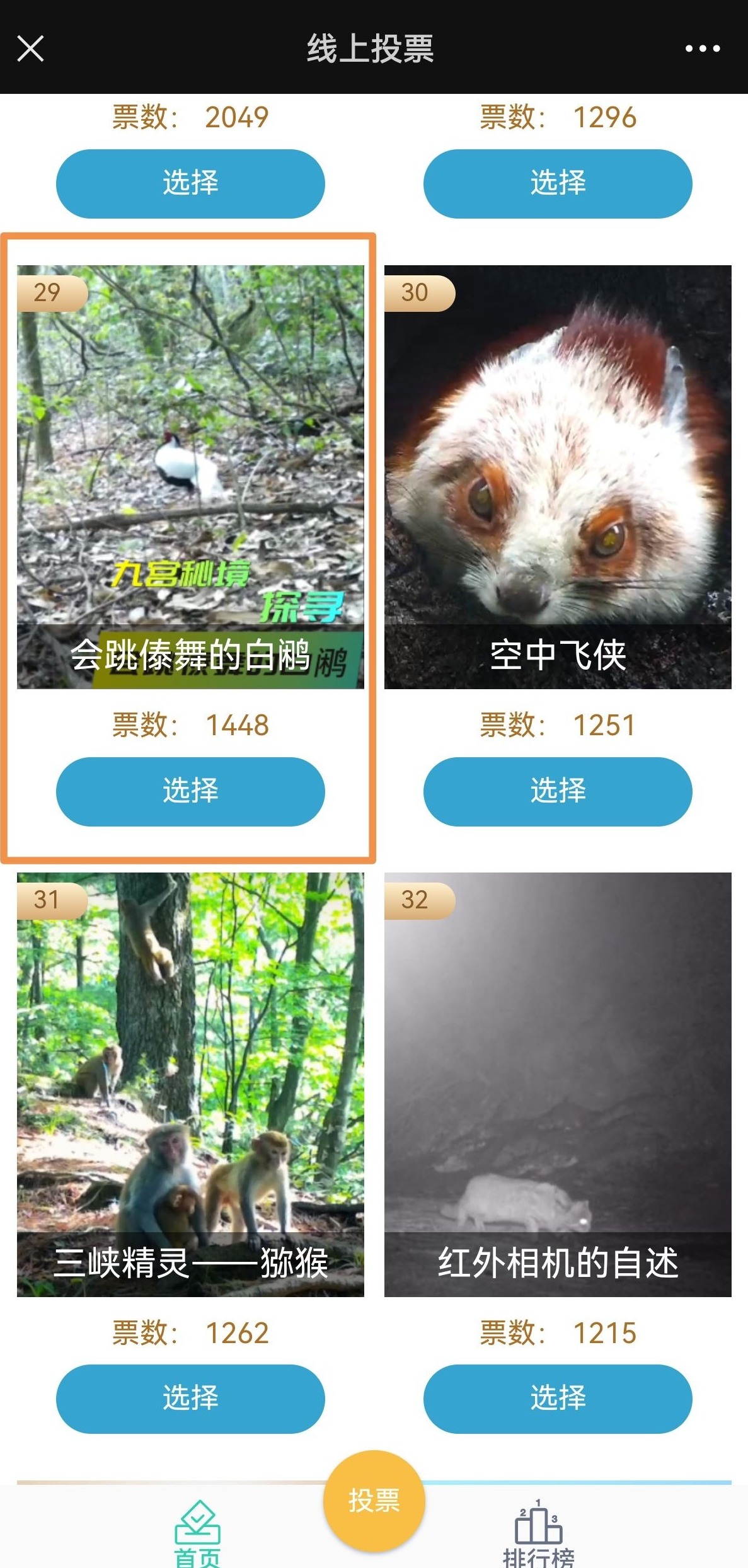Open entry 29 会跳傣舞的白鹇

pyautogui.click(x=190, y=476)
